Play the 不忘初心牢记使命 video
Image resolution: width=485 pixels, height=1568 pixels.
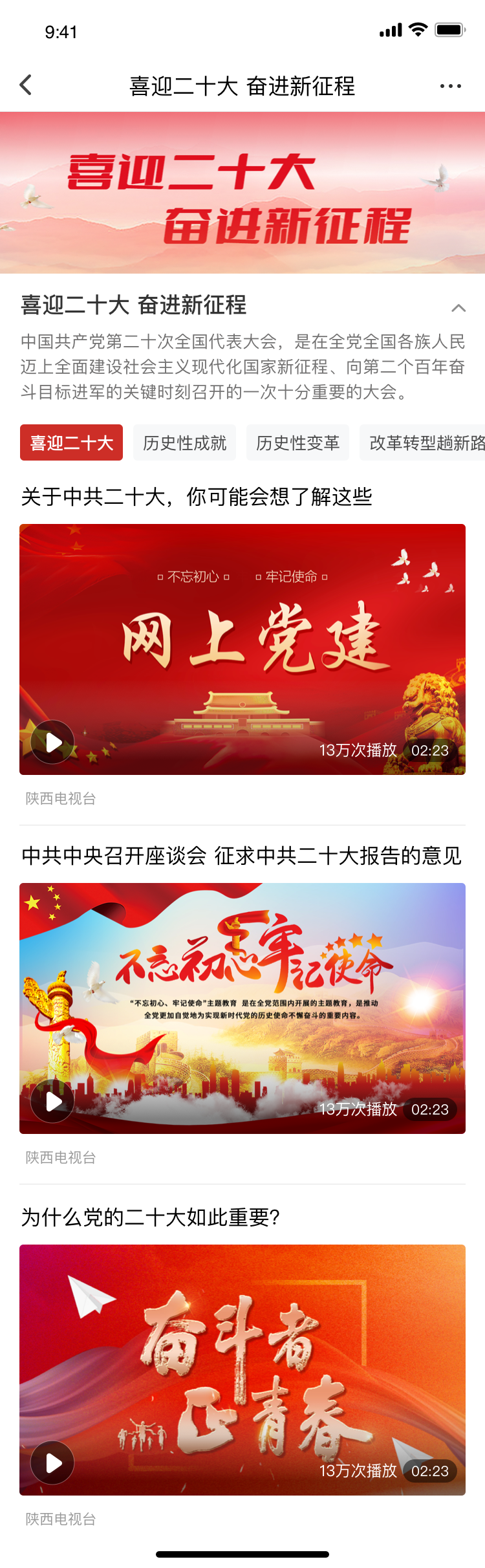click(x=53, y=1101)
